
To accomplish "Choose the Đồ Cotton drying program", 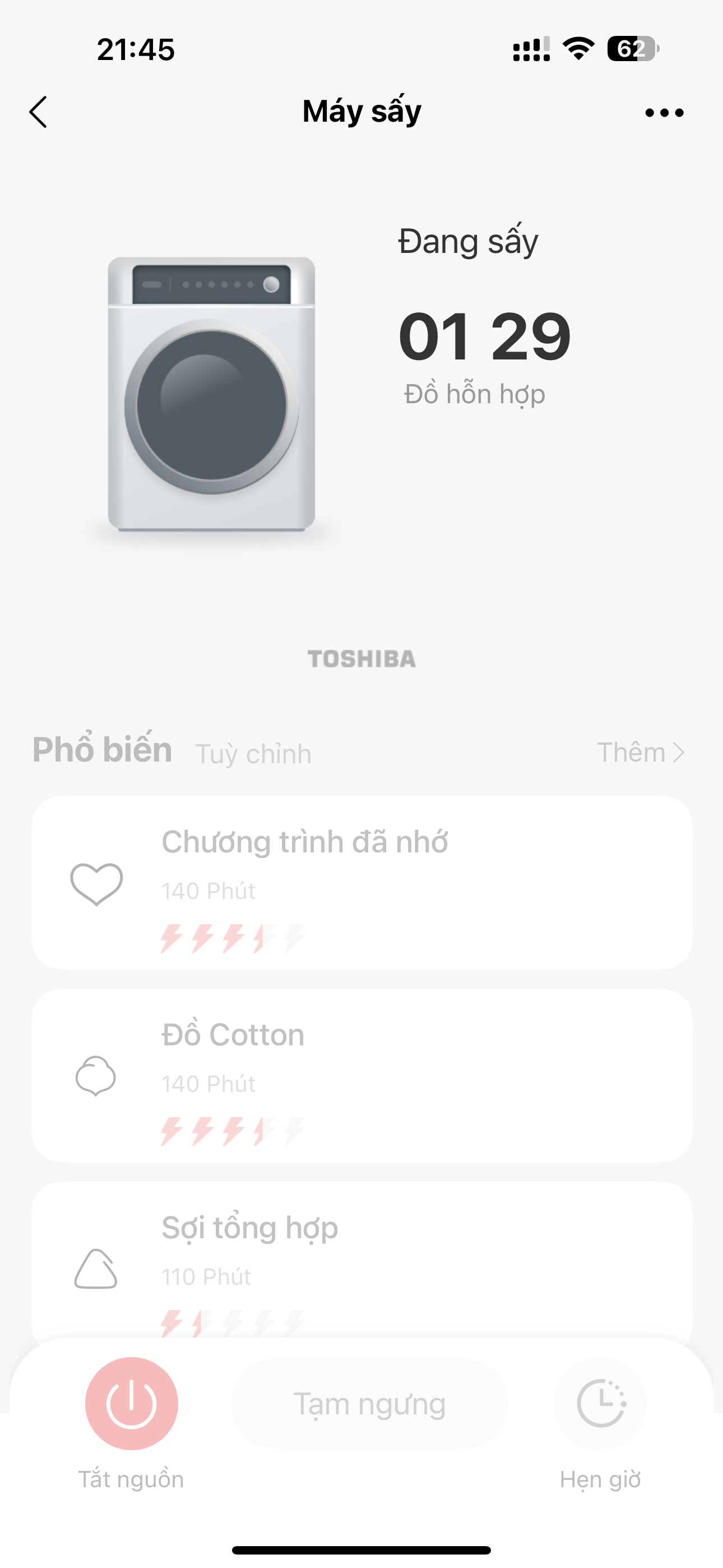I will (361, 1076).
